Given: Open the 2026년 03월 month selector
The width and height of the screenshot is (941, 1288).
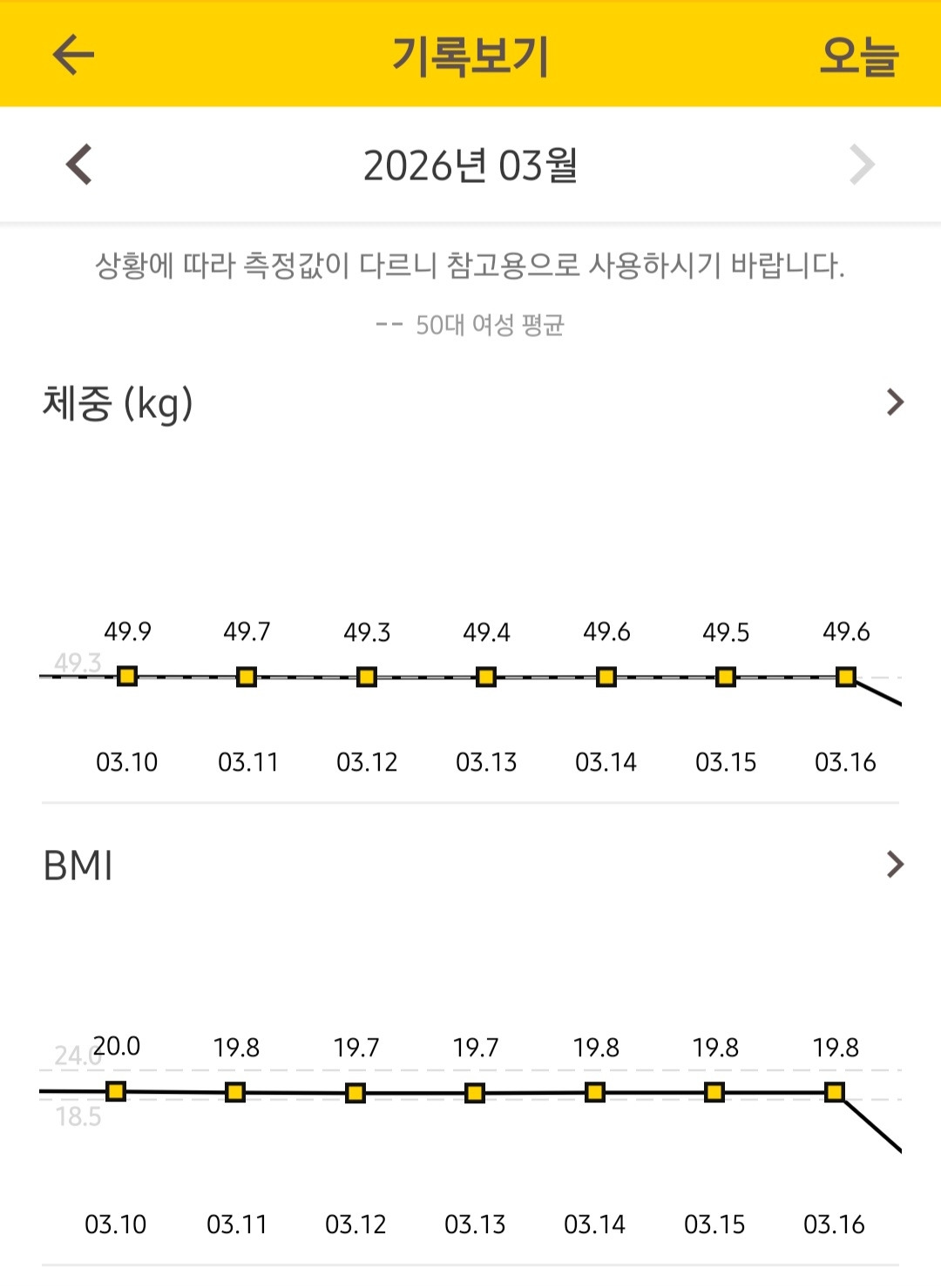Looking at the screenshot, I should click(x=470, y=164).
